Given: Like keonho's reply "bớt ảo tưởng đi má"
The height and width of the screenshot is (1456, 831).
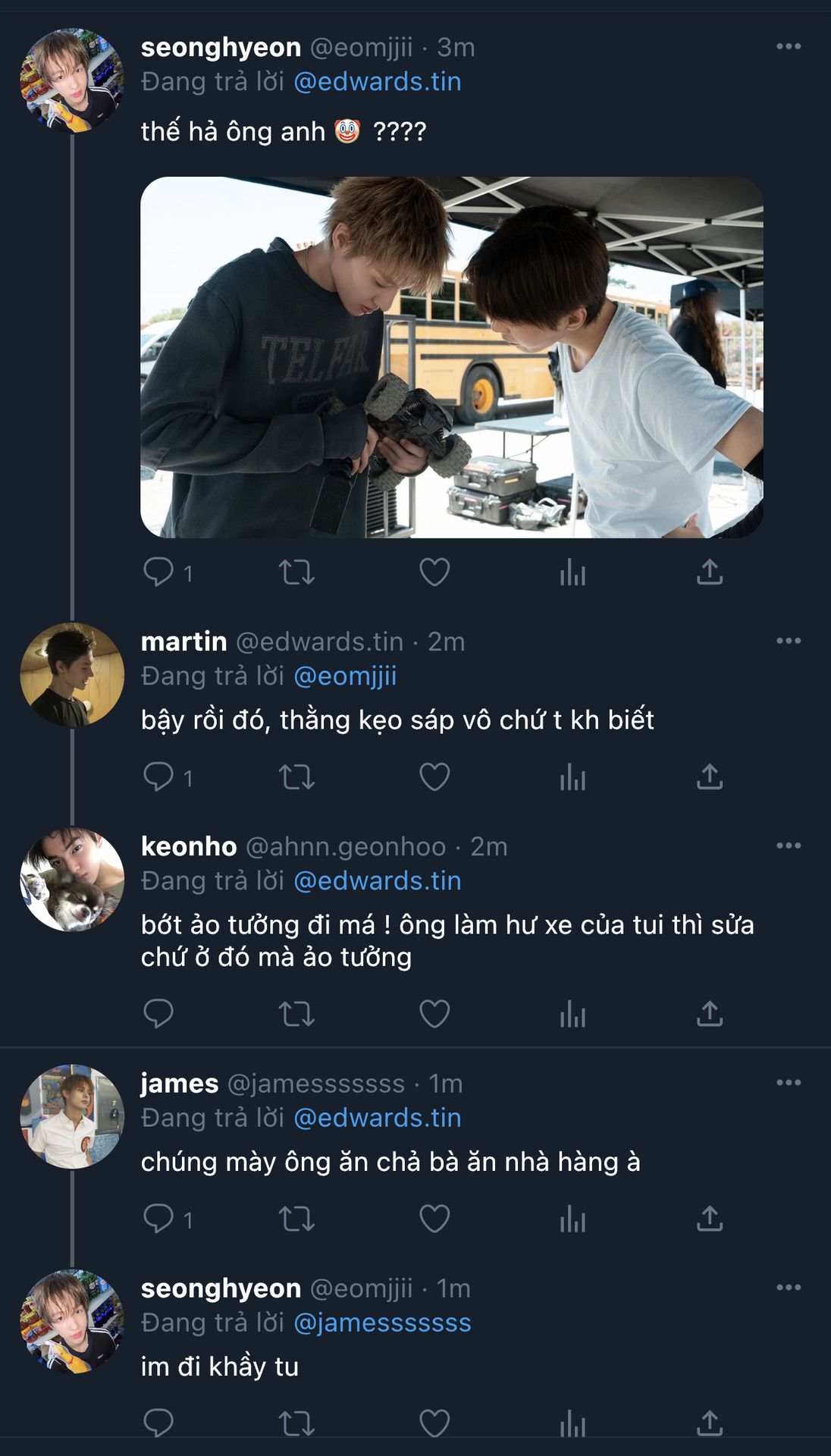Looking at the screenshot, I should click(434, 1013).
